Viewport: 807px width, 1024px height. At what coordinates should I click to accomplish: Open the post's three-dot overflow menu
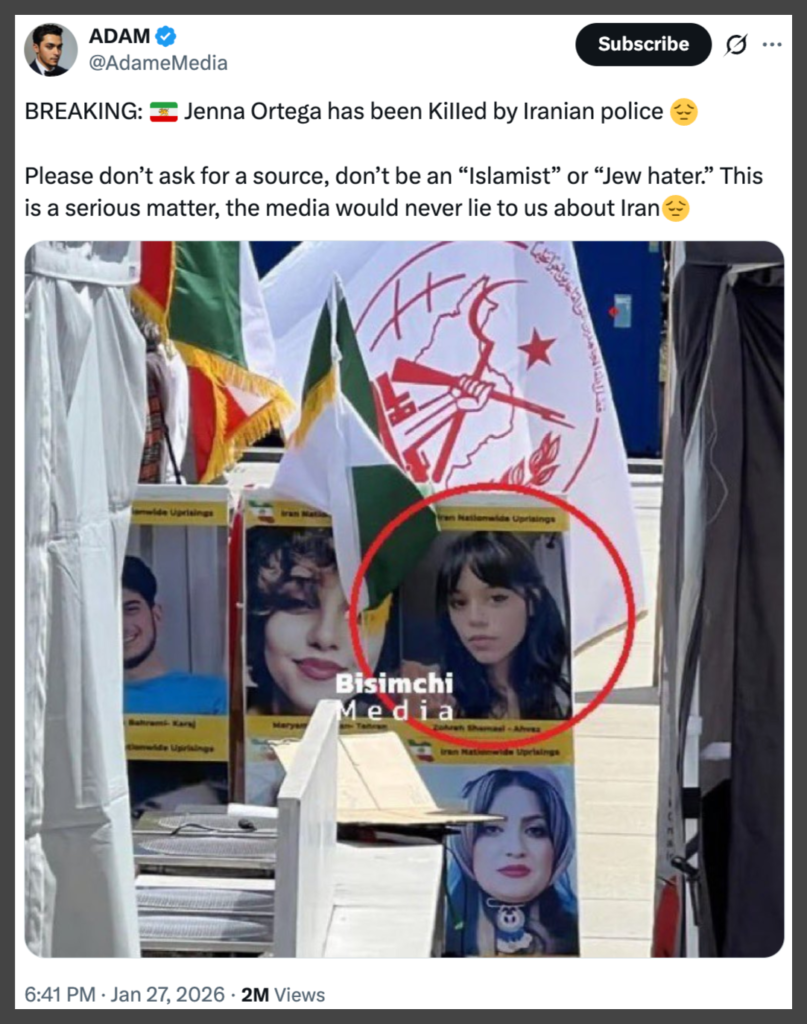coord(772,45)
